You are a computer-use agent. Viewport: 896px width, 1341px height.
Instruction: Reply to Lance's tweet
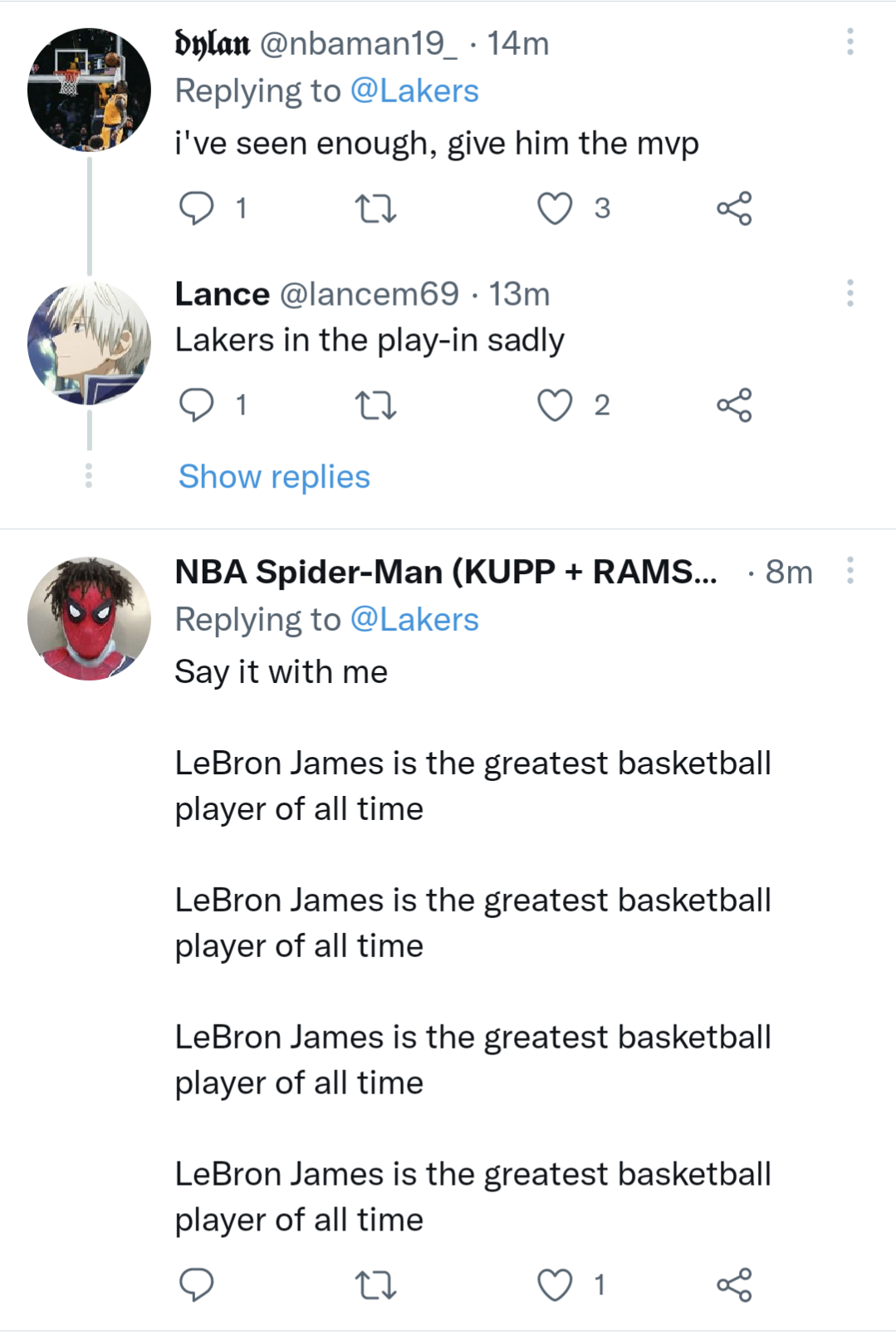point(198,406)
